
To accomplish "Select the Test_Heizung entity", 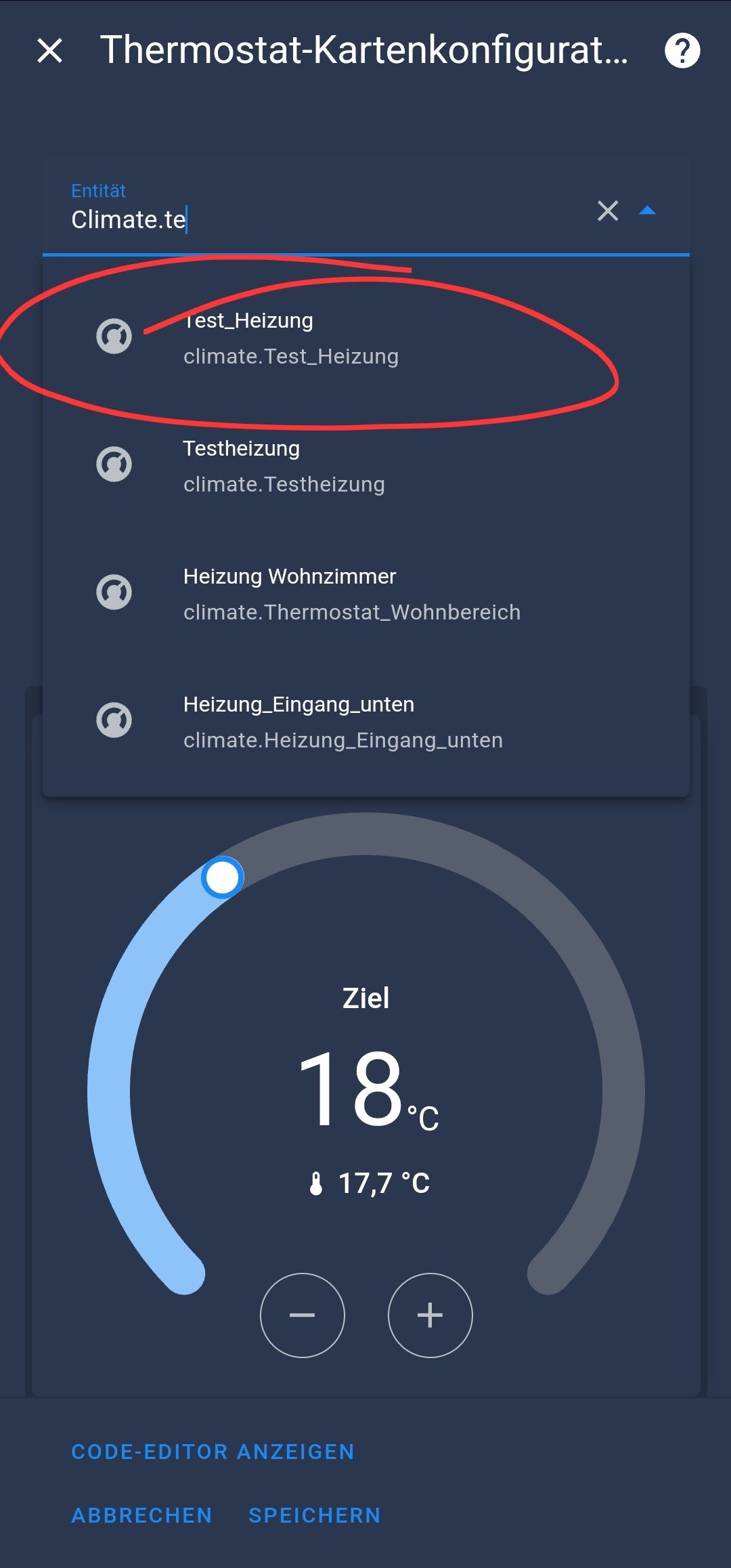I will pyautogui.click(x=291, y=338).
